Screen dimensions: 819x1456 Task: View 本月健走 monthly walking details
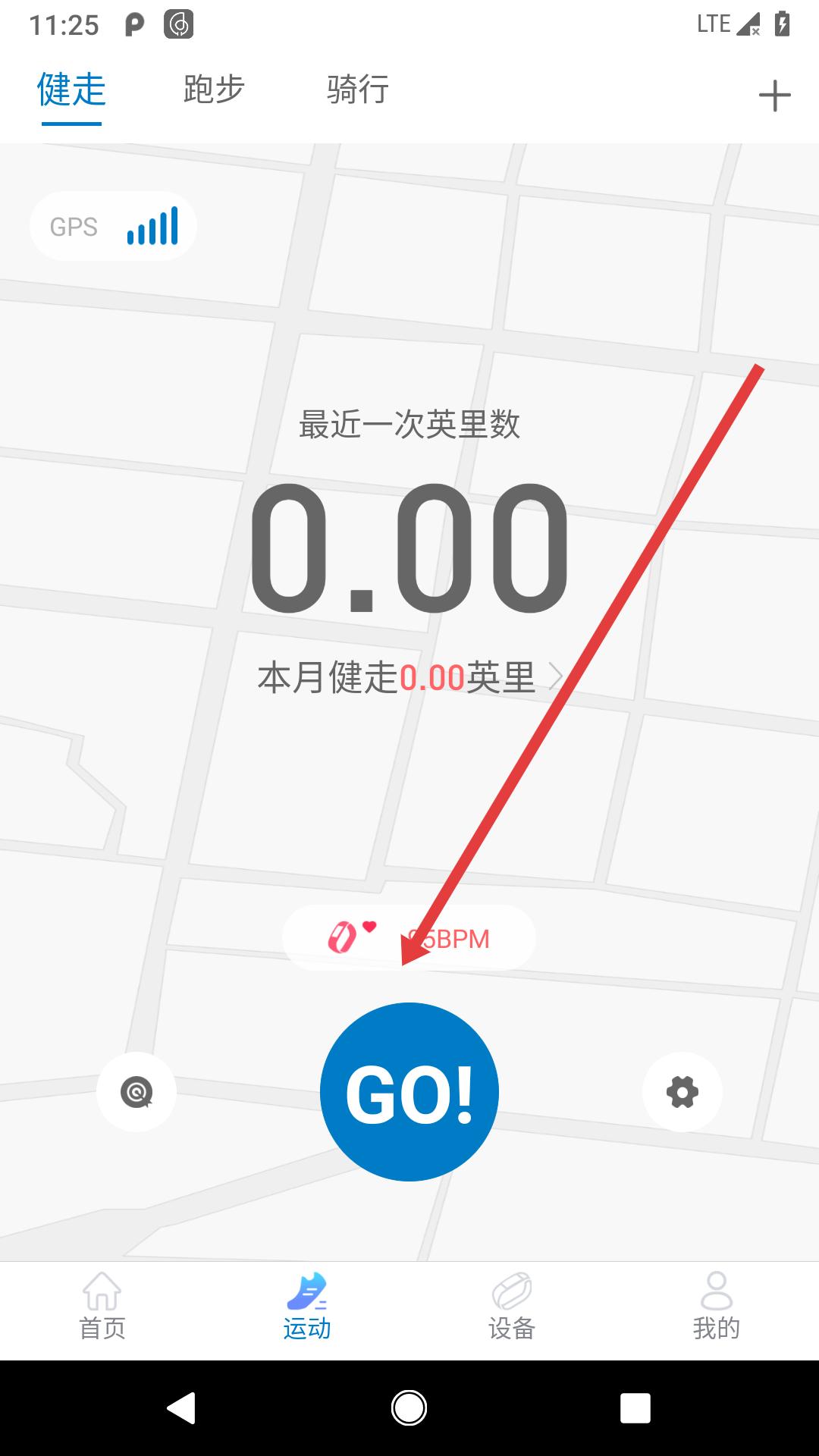(409, 677)
